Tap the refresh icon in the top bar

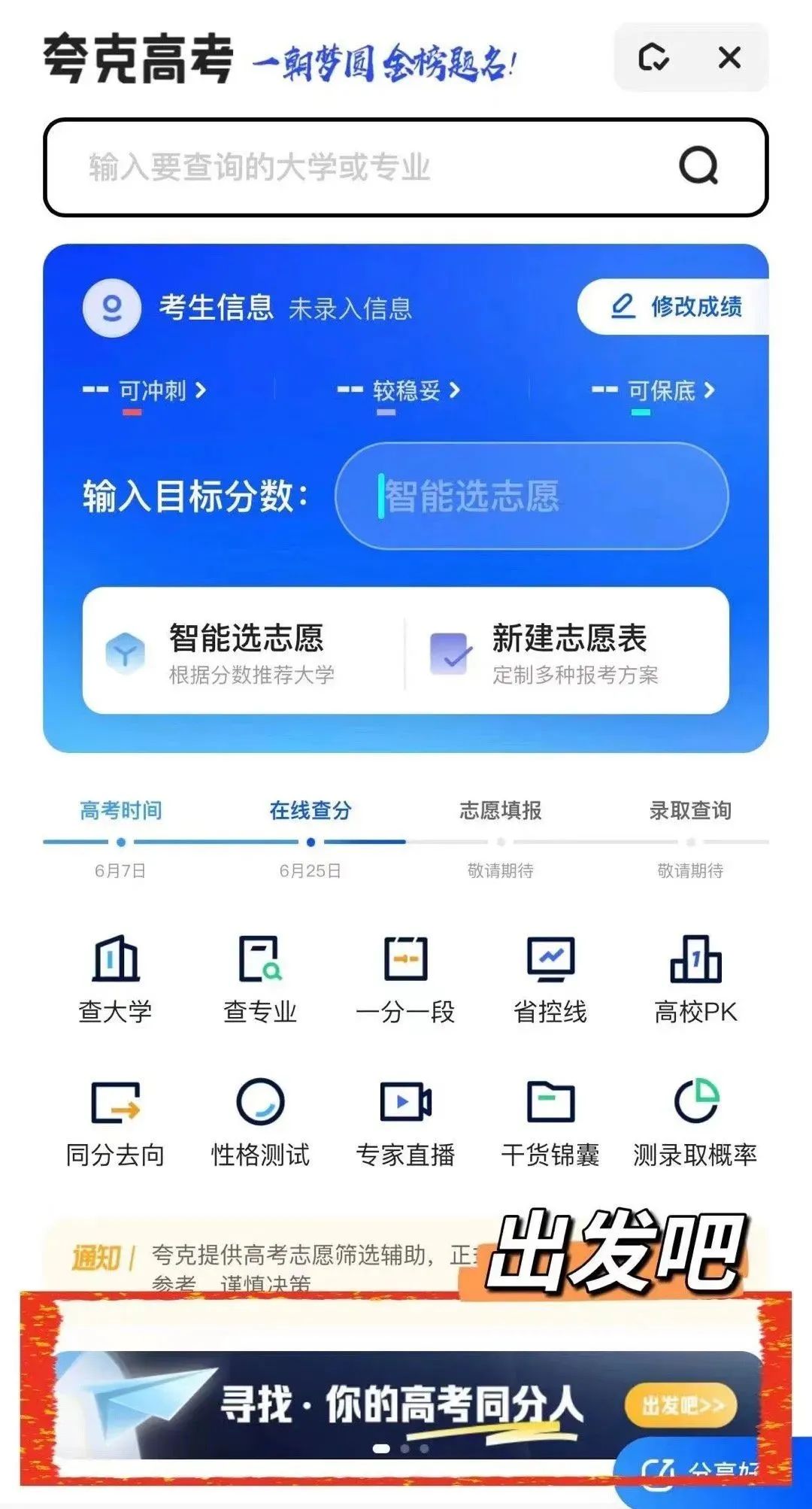653,57
